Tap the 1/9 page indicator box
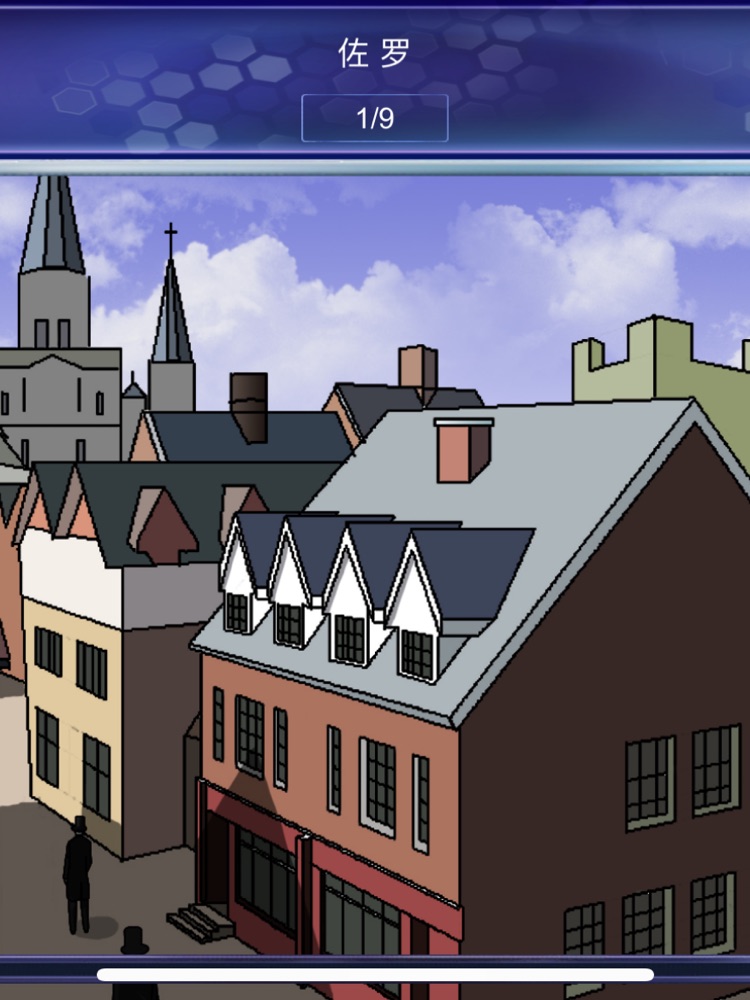 [x=375, y=119]
